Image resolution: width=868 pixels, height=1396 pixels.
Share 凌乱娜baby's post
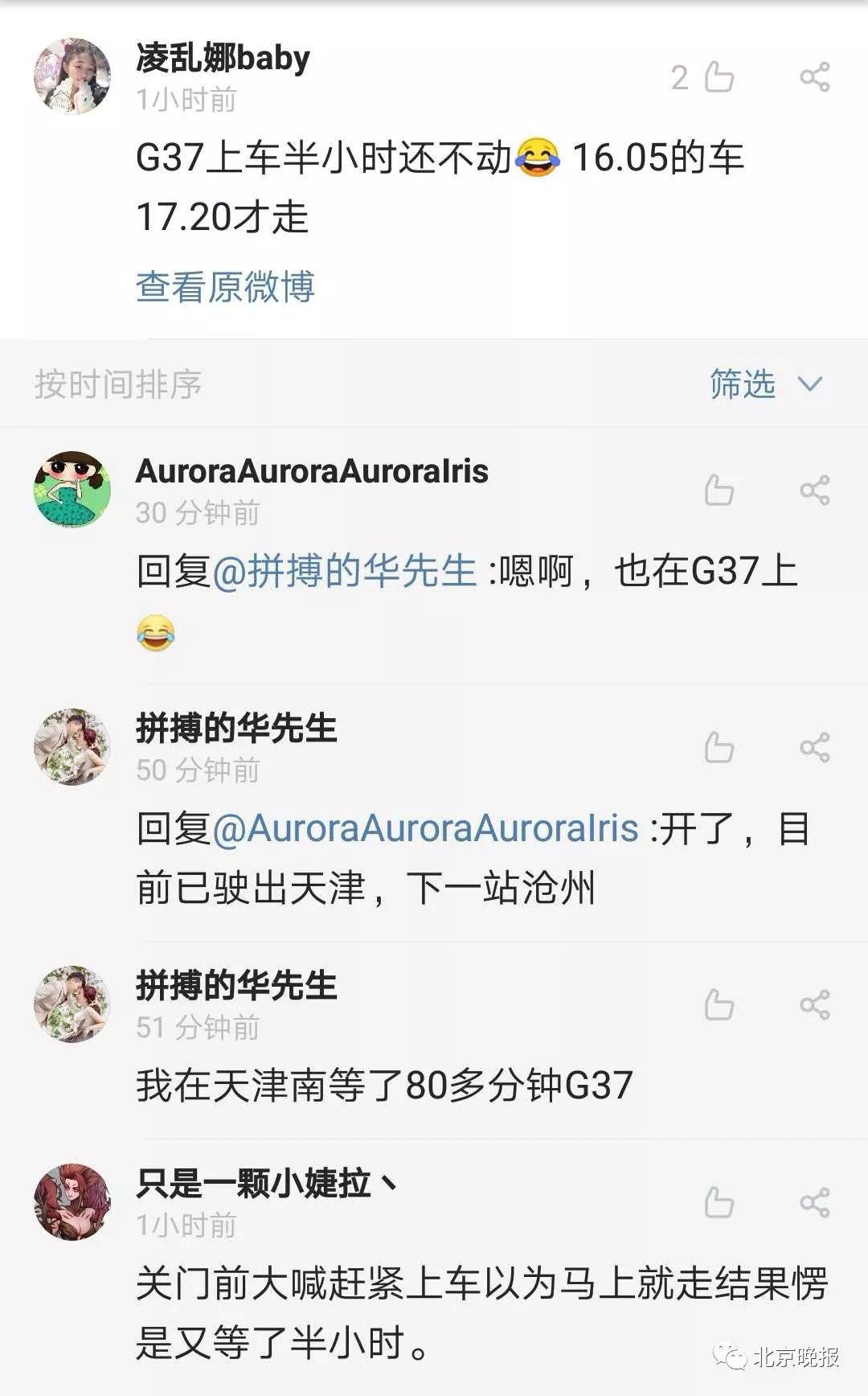click(814, 78)
